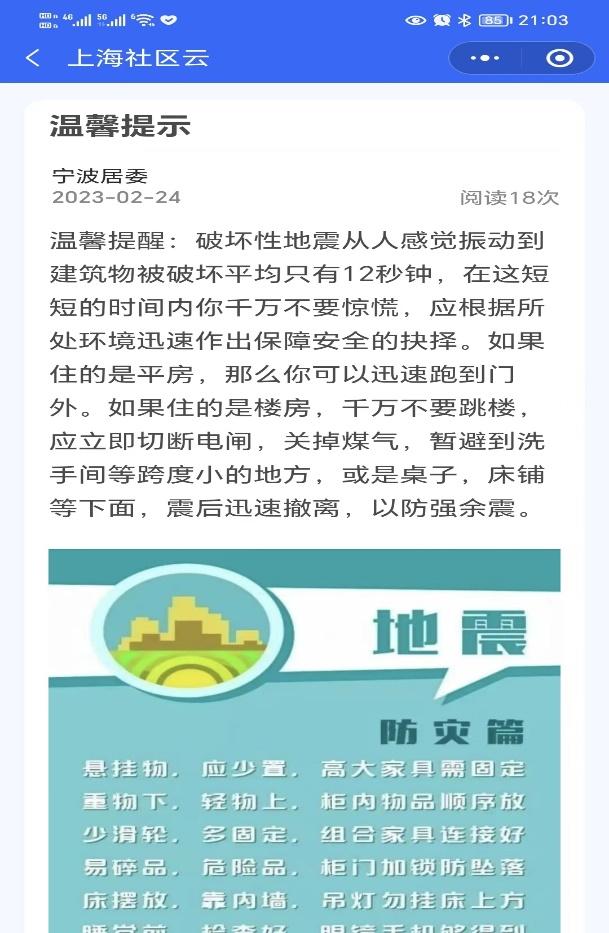Close the mini program with circle button
The height and width of the screenshot is (933, 609).
(x=560, y=58)
